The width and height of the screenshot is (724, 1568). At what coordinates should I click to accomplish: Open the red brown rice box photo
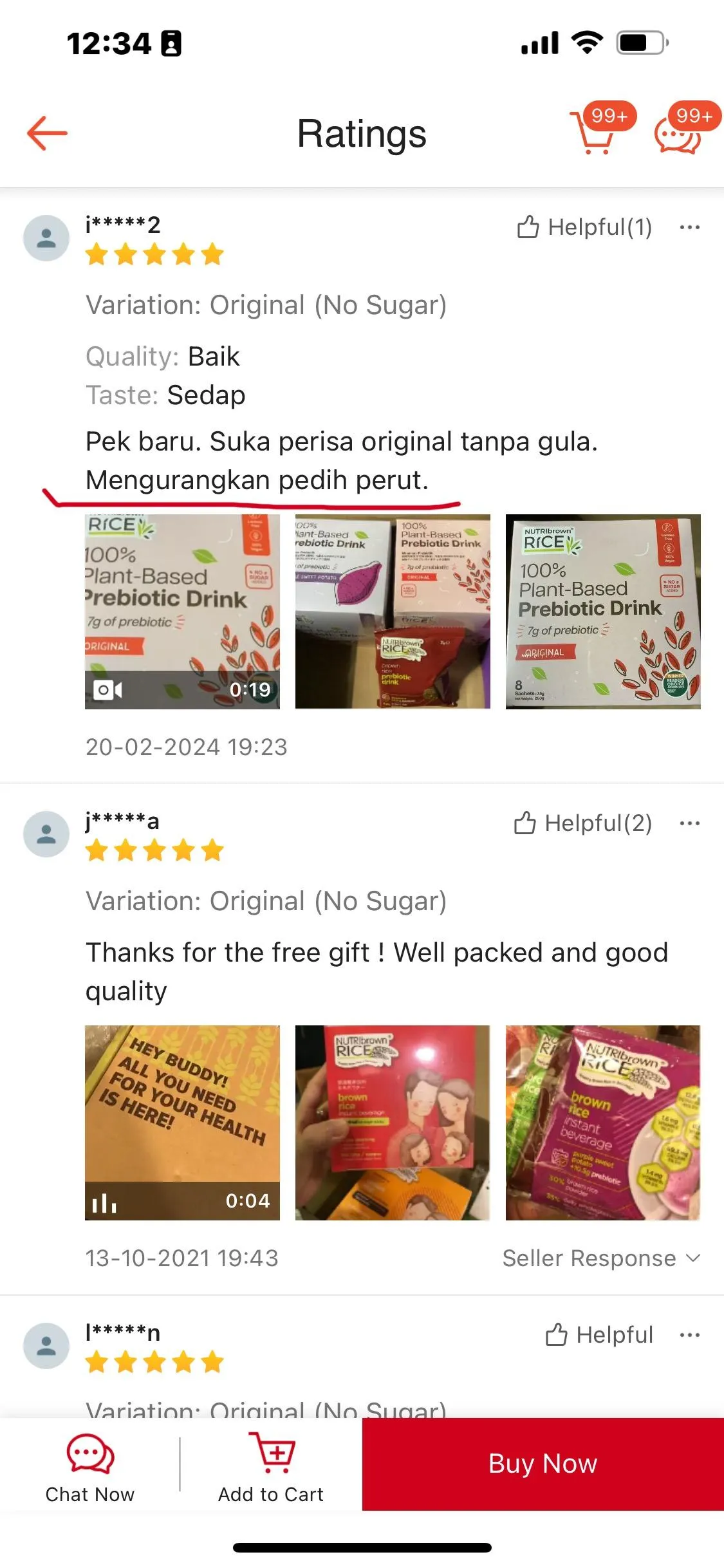coord(393,1123)
